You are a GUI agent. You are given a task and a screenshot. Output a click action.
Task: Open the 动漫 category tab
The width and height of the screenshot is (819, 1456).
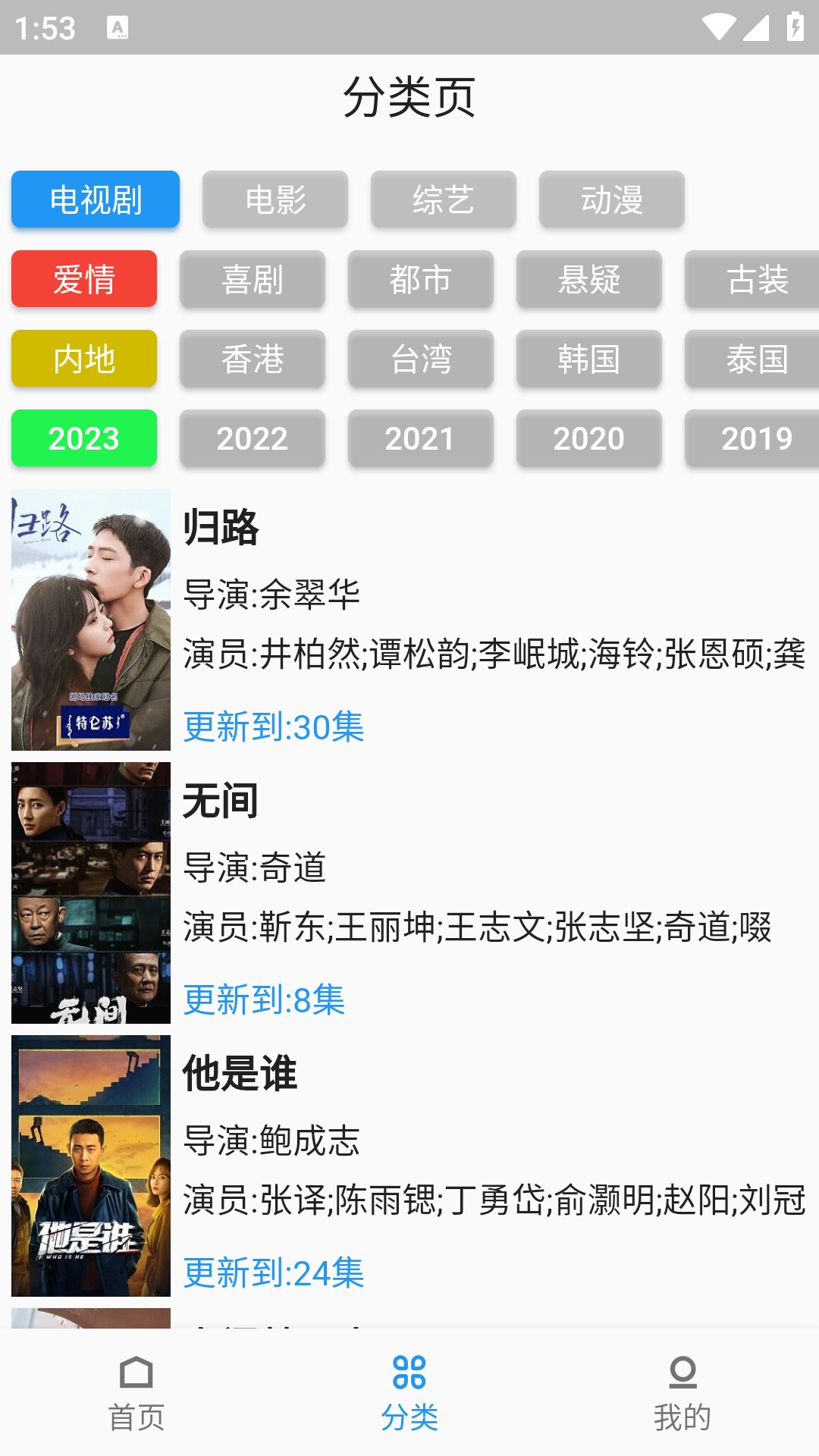tap(611, 199)
